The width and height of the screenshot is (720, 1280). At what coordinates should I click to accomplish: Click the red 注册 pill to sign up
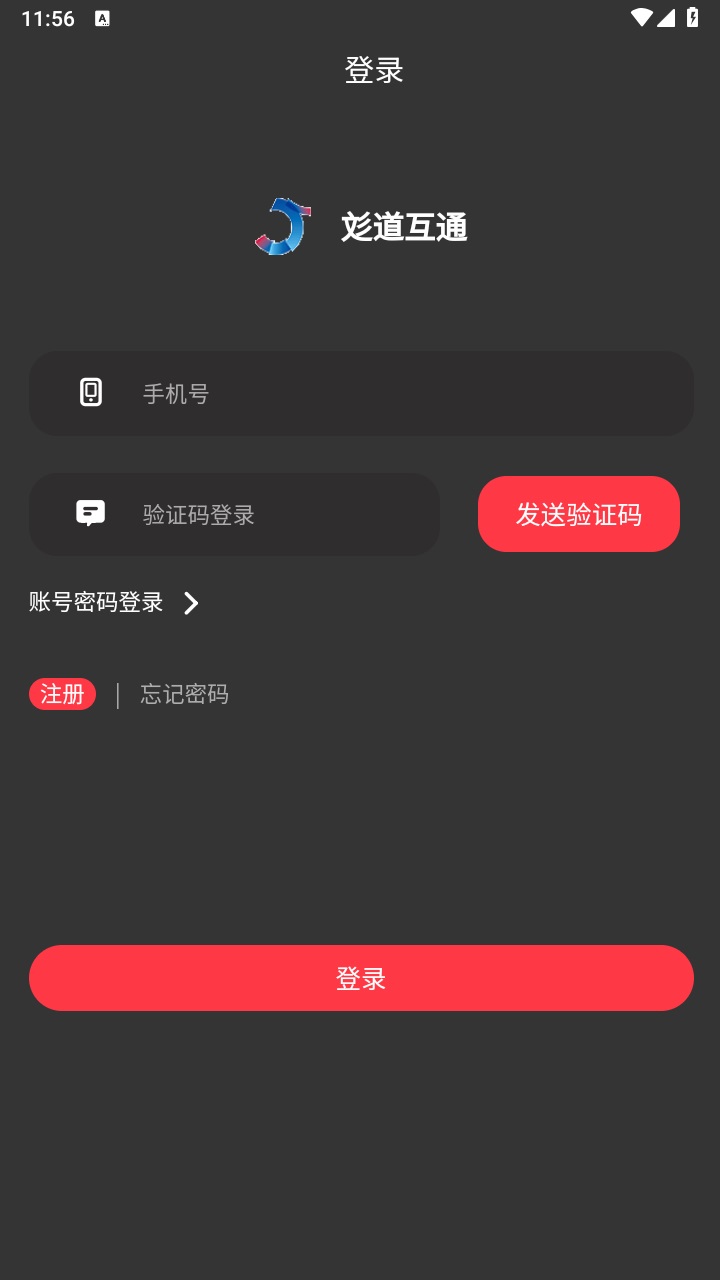[x=62, y=694]
